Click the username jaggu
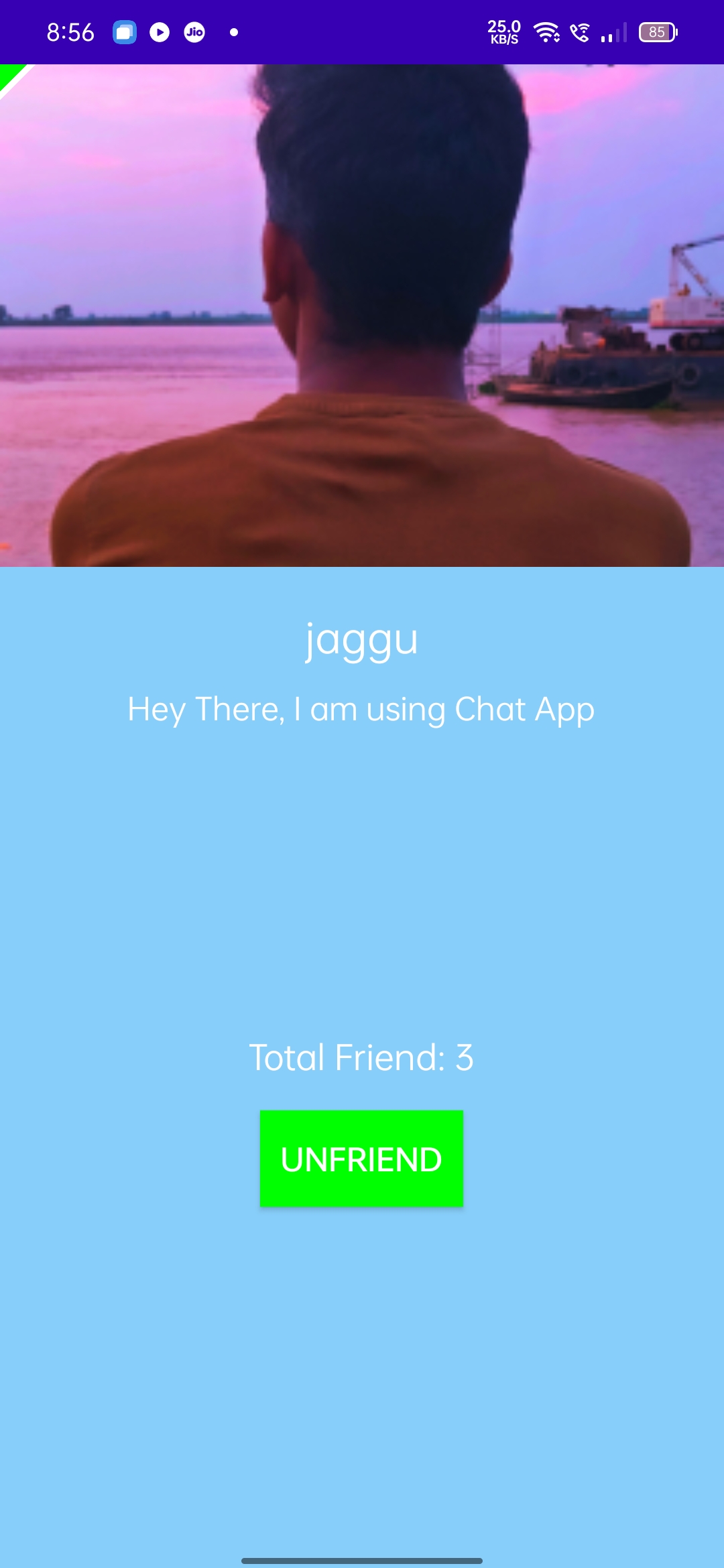This screenshot has height=1568, width=724. click(x=362, y=641)
